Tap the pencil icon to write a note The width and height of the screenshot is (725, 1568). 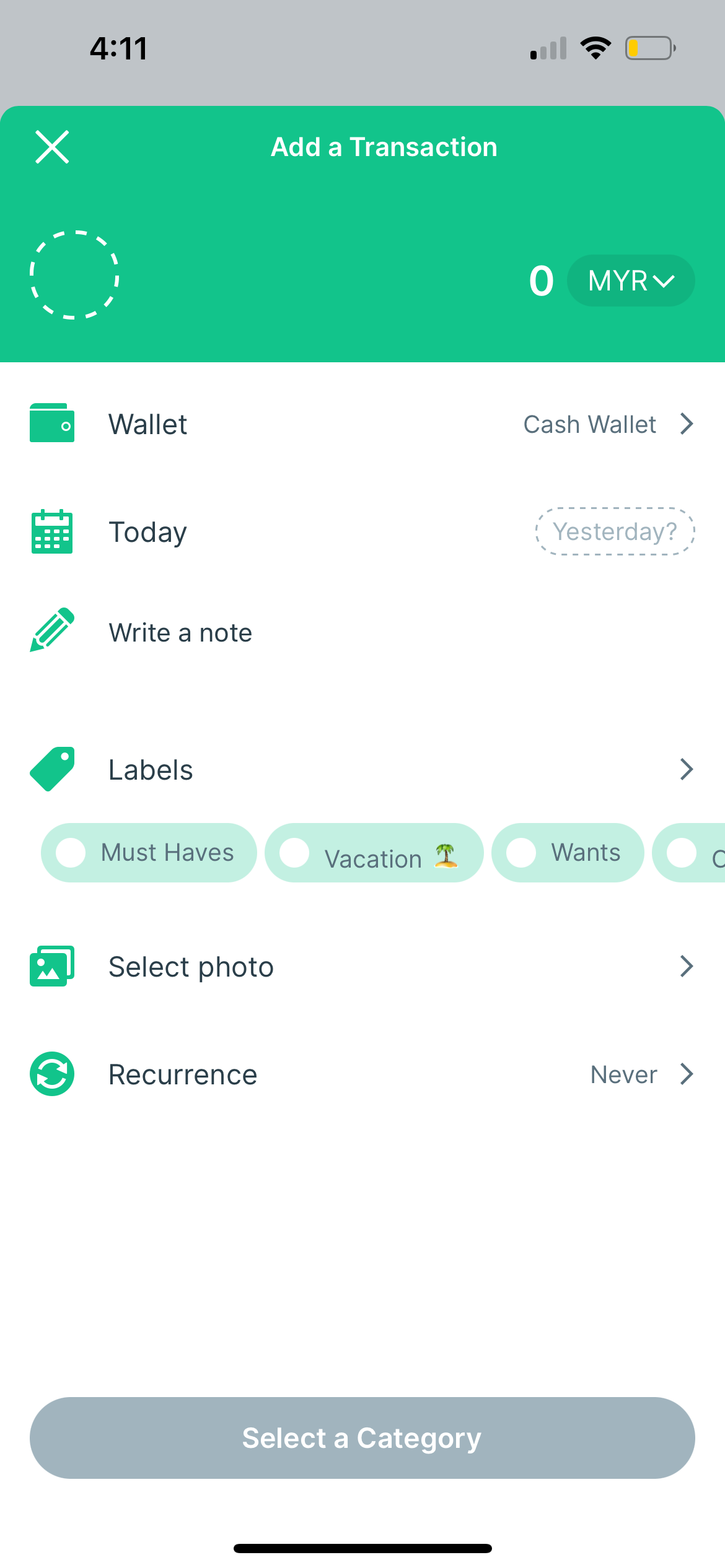(51, 631)
